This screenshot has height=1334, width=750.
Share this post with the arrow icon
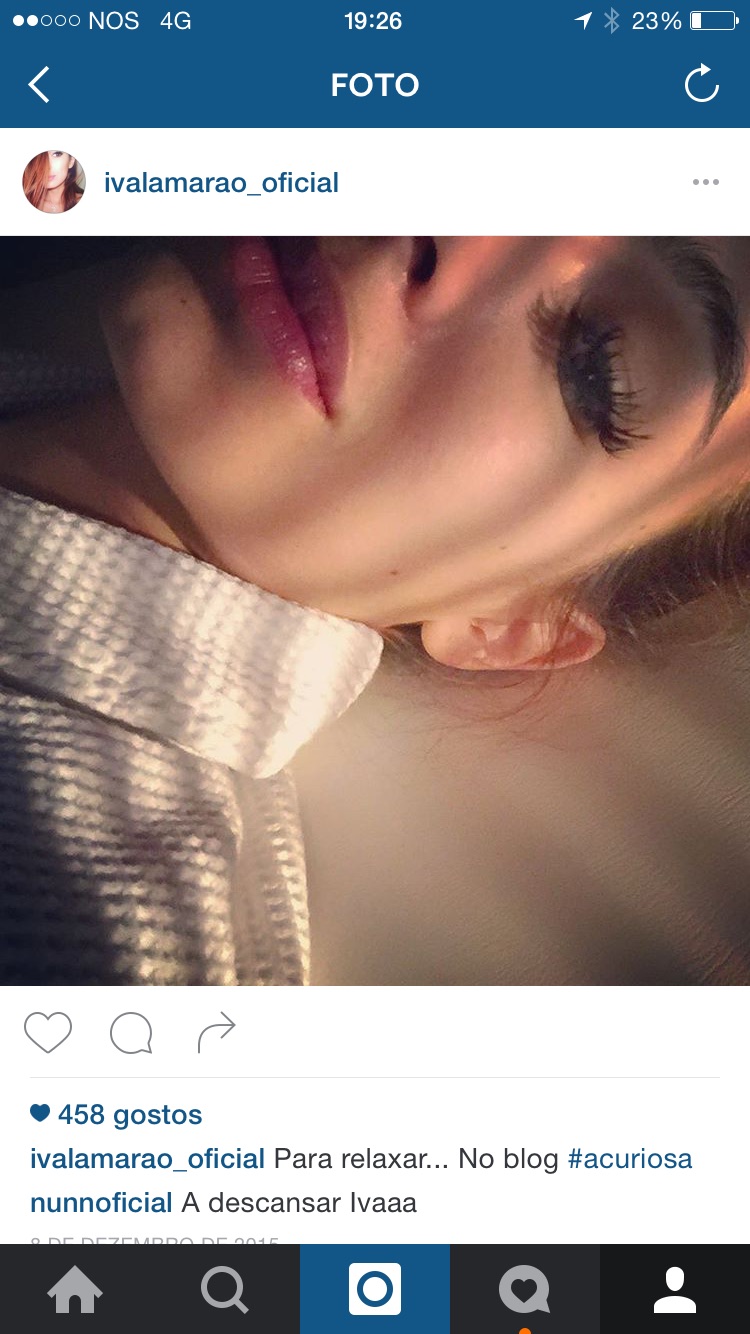click(x=216, y=1033)
